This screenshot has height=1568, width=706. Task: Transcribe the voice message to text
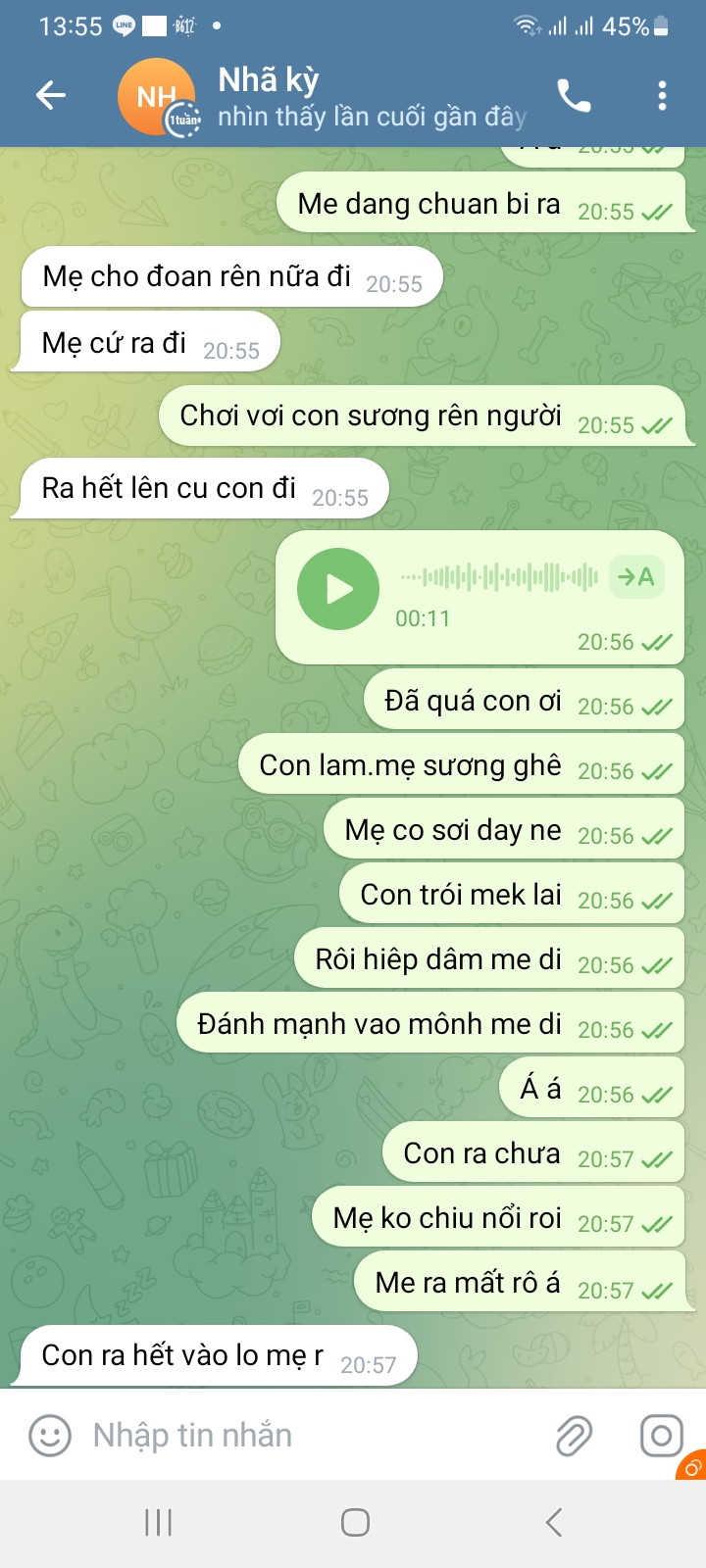(636, 576)
